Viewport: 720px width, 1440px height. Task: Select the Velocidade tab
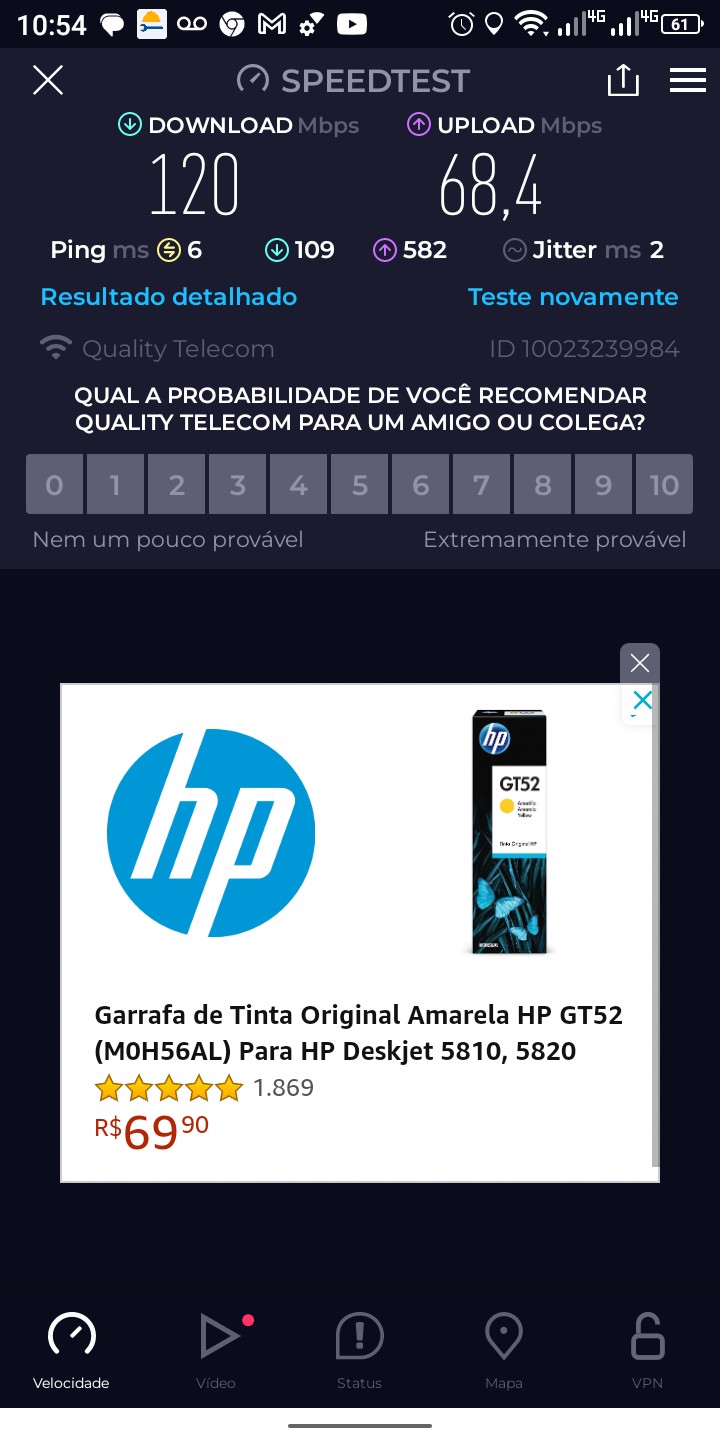point(71,1350)
